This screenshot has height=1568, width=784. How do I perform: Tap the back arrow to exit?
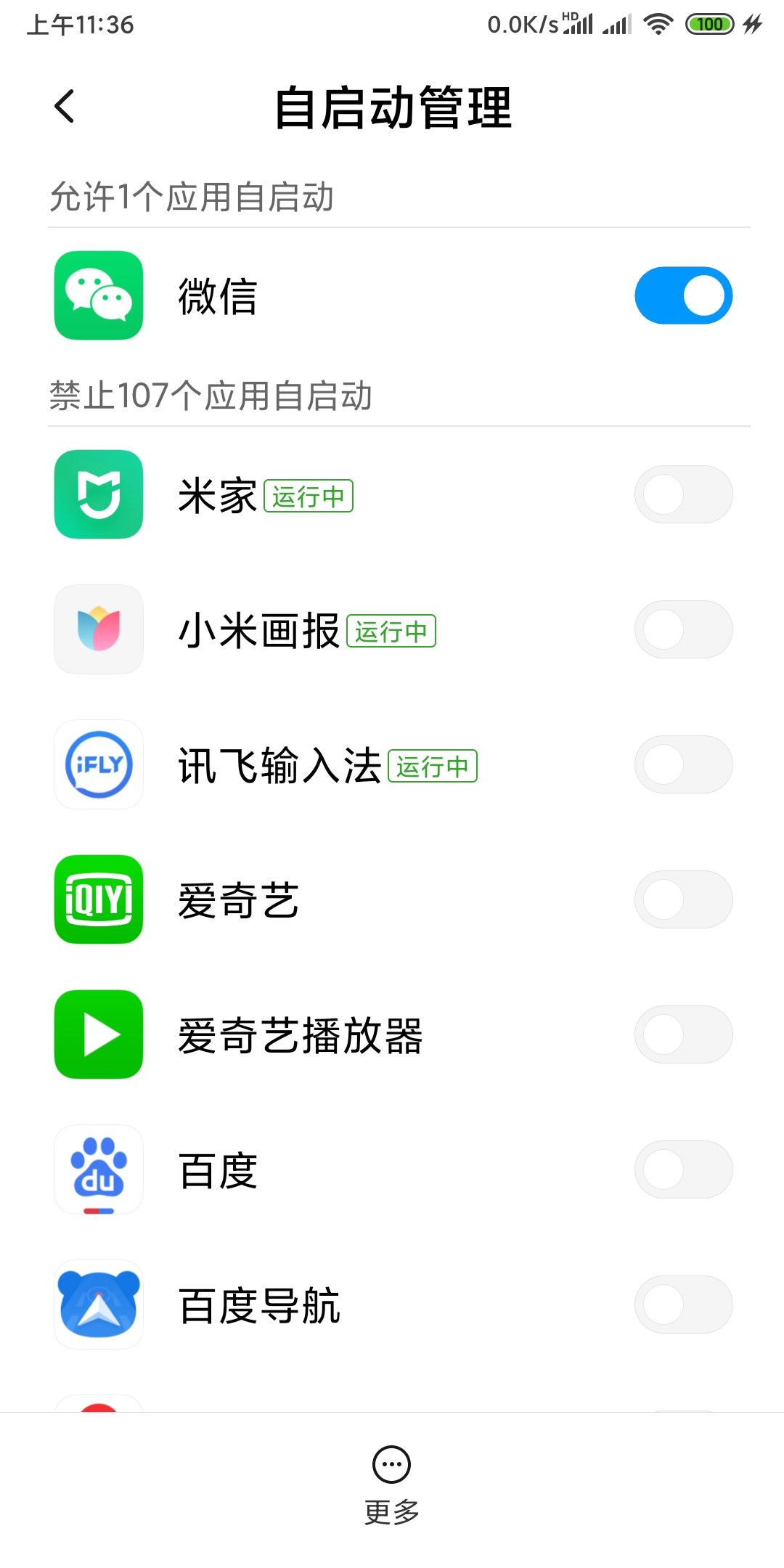(x=65, y=106)
